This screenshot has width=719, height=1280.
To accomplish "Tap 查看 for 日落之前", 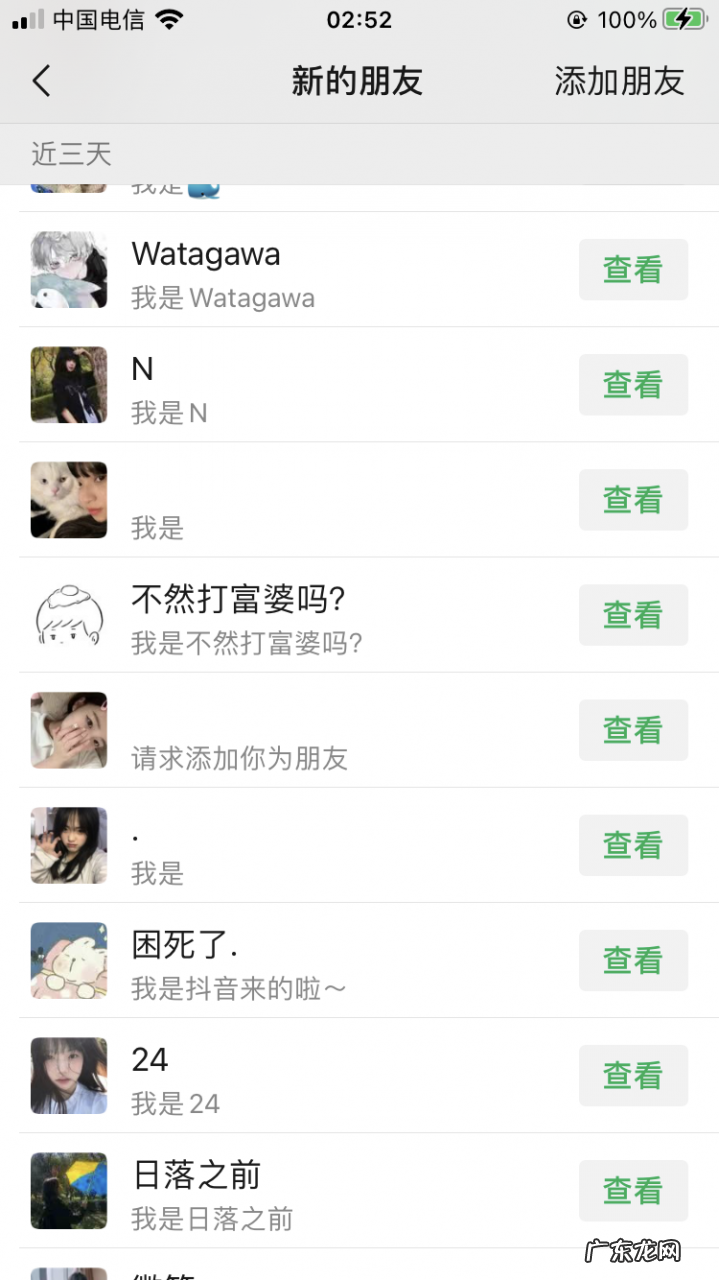I will tap(633, 1190).
